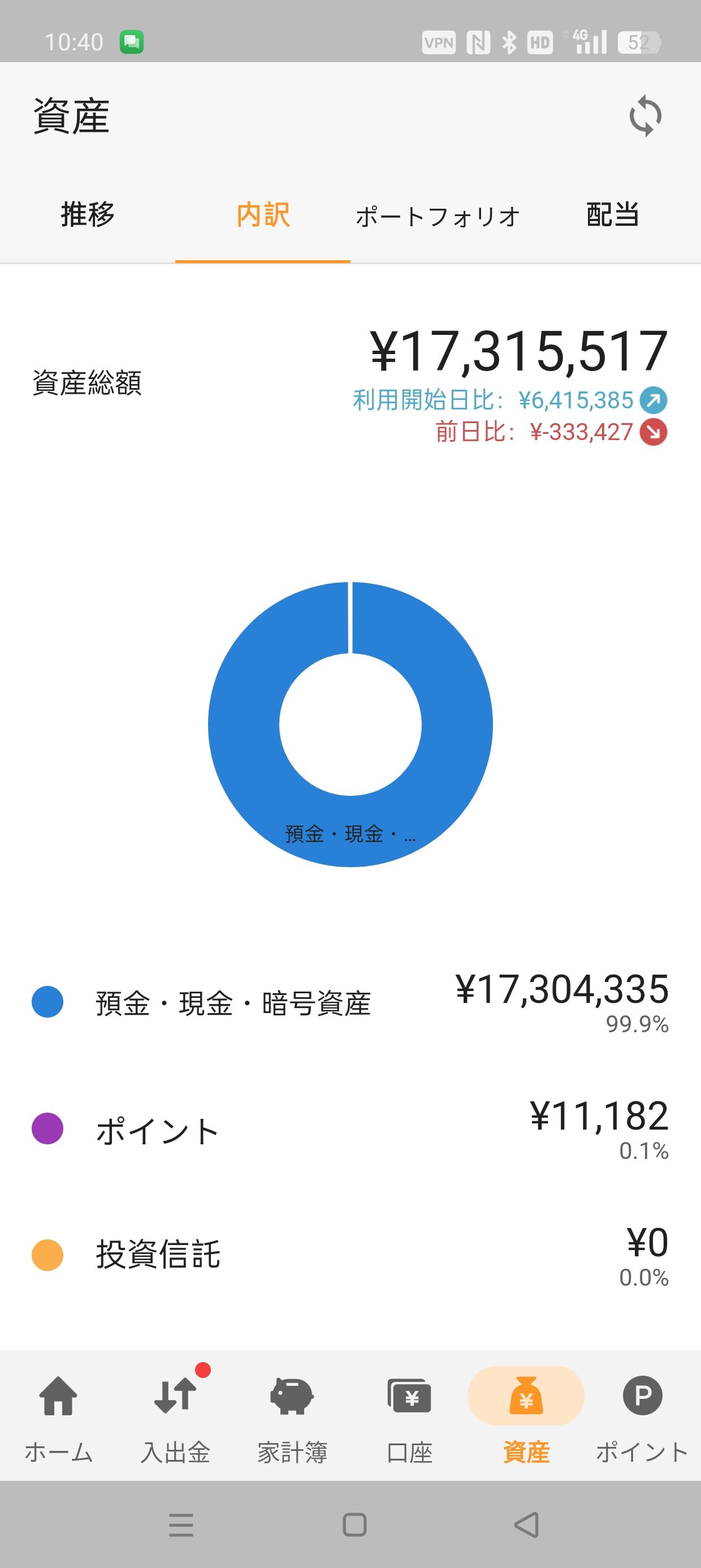
Task: Tap the system back button
Action: [x=526, y=1524]
